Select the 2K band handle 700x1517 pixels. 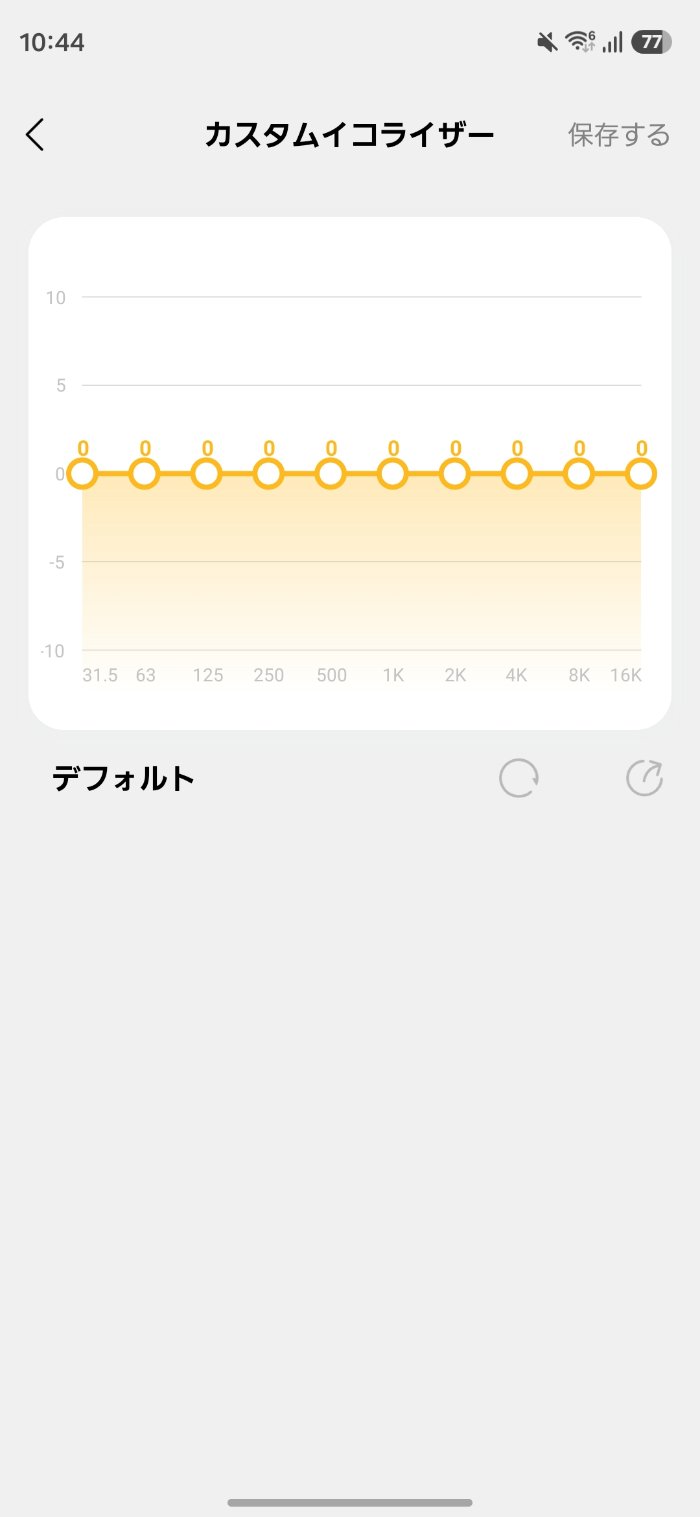(x=455, y=474)
